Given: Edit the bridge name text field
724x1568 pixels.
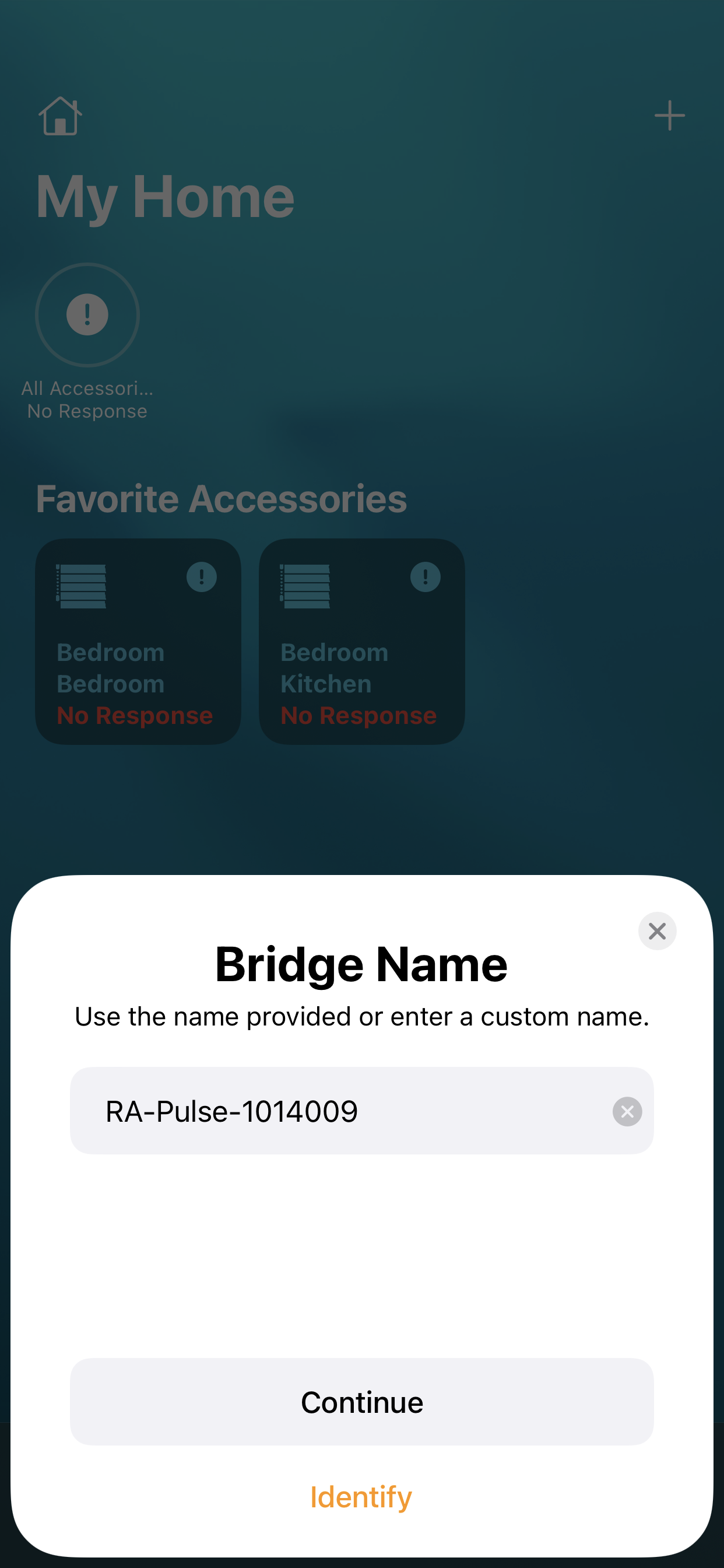Looking at the screenshot, I should (340, 1111).
